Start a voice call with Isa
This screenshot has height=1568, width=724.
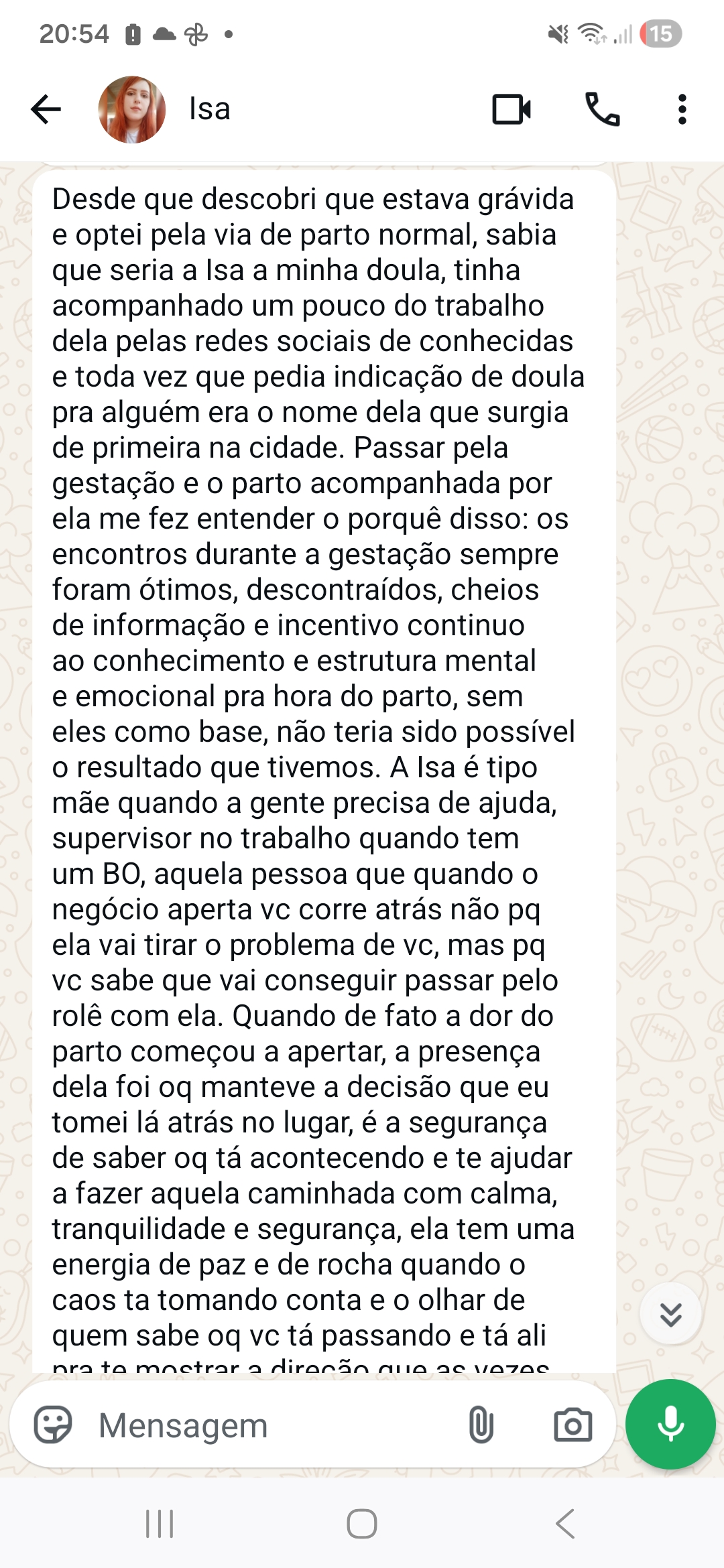(602, 109)
